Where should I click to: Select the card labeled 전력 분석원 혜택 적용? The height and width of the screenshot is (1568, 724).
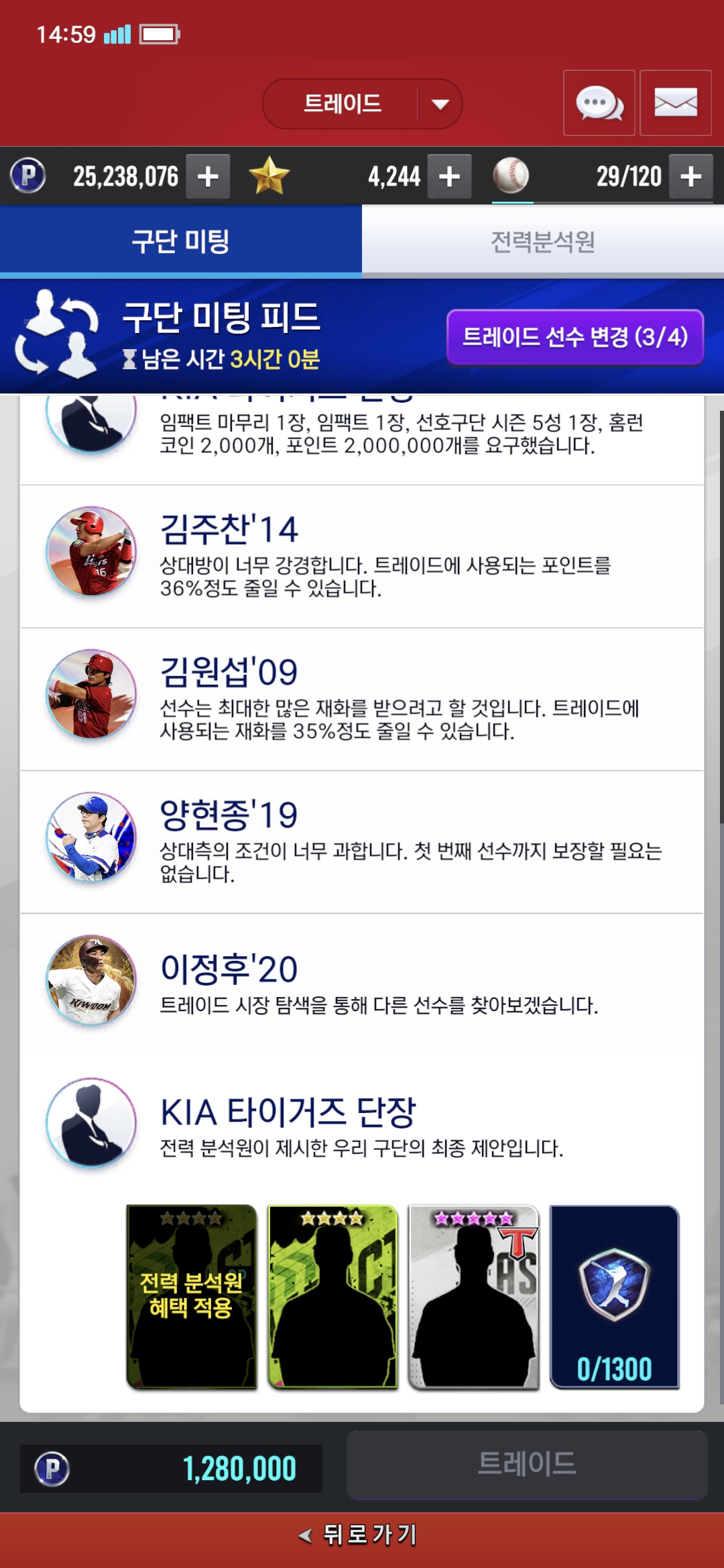tap(192, 1297)
